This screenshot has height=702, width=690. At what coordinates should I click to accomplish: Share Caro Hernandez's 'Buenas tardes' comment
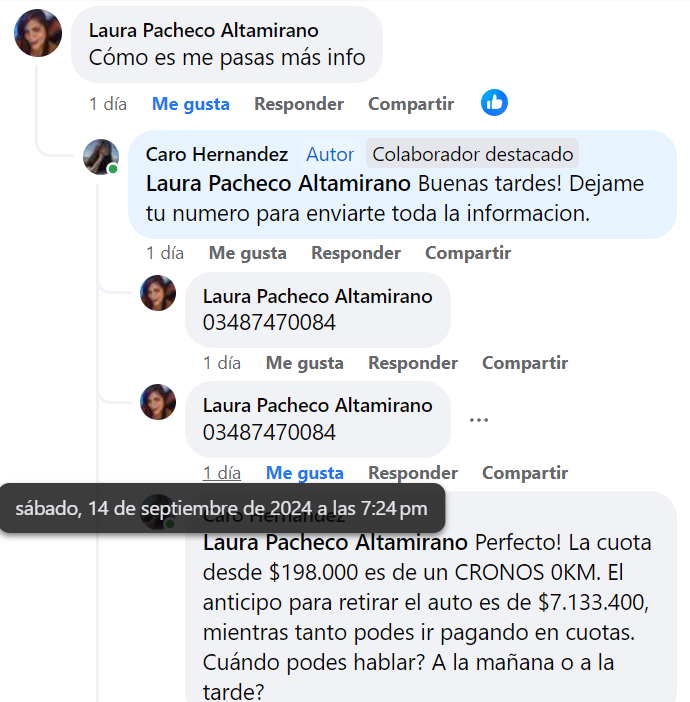coord(467,253)
